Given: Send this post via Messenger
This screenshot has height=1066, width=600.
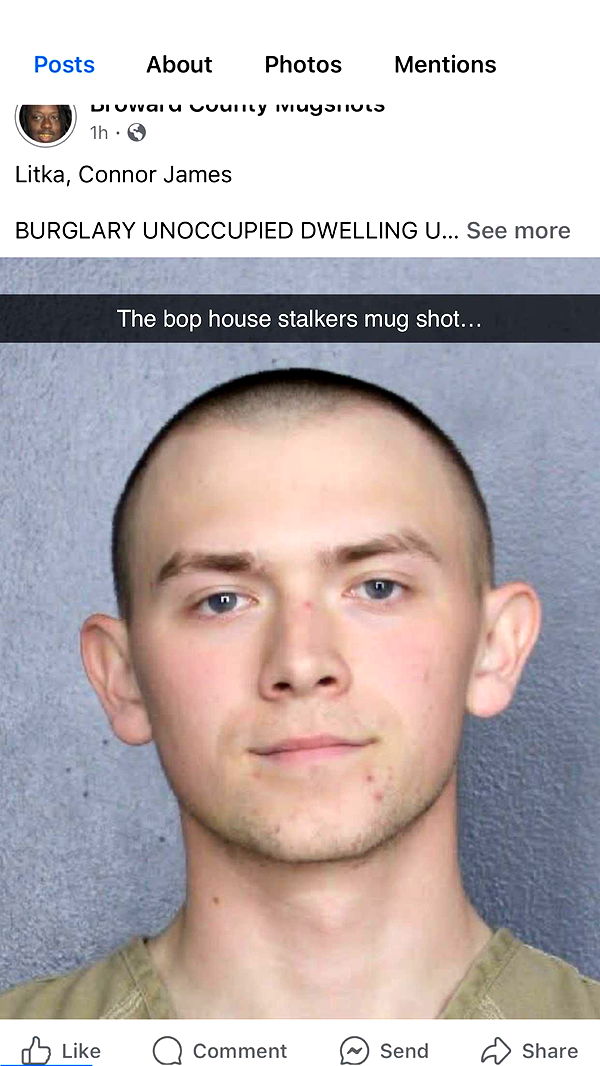Looking at the screenshot, I should coord(385,1050).
